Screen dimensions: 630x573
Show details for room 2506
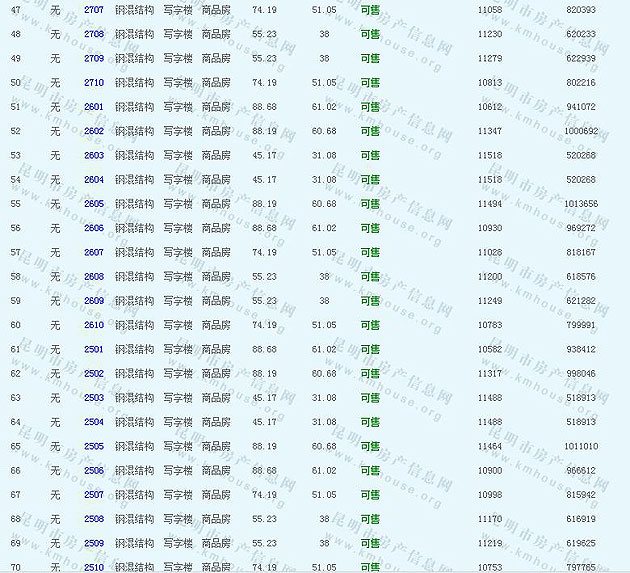click(94, 470)
